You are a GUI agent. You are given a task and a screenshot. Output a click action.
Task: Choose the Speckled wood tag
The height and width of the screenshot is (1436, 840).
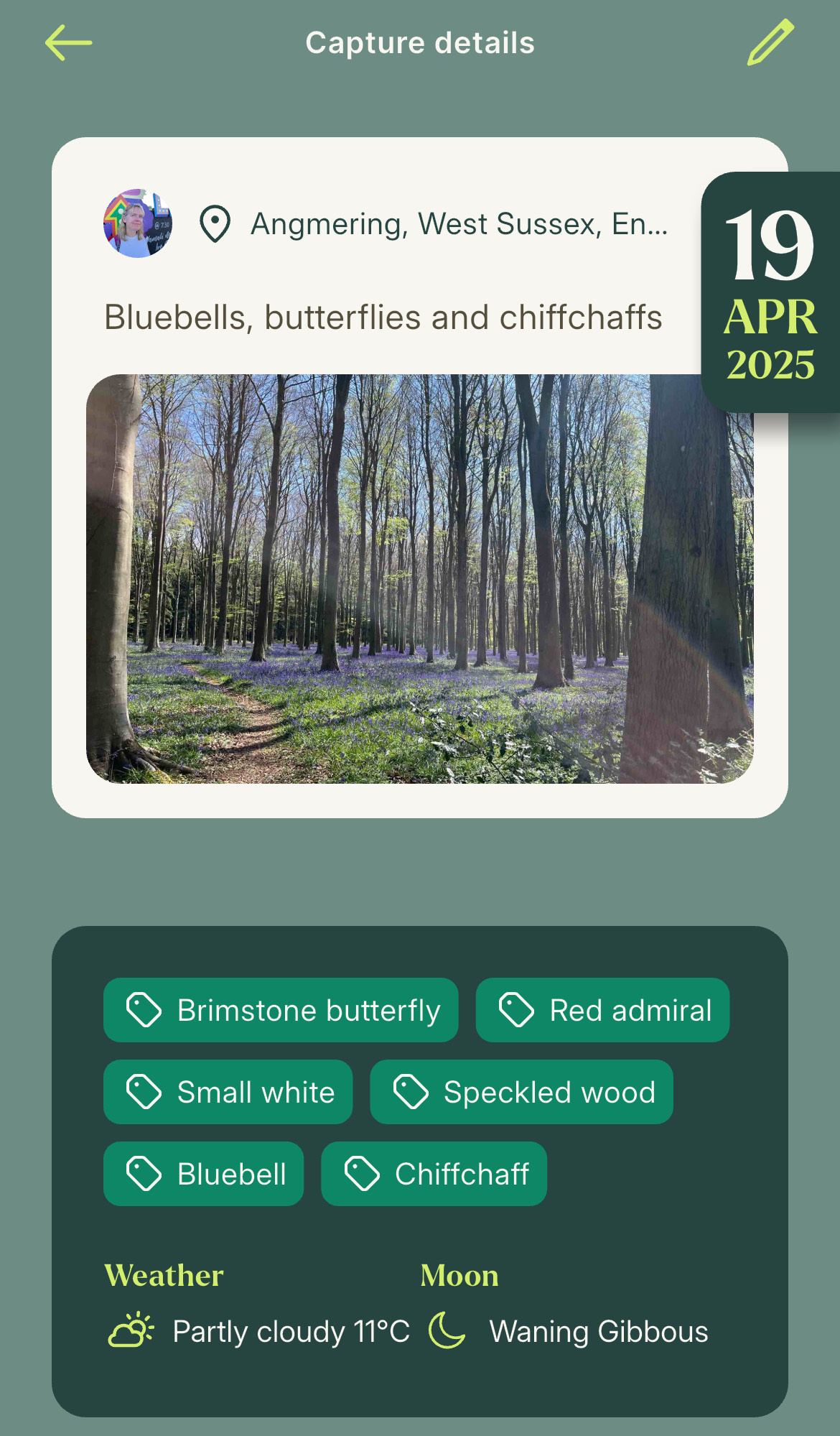pyautogui.click(x=521, y=1092)
